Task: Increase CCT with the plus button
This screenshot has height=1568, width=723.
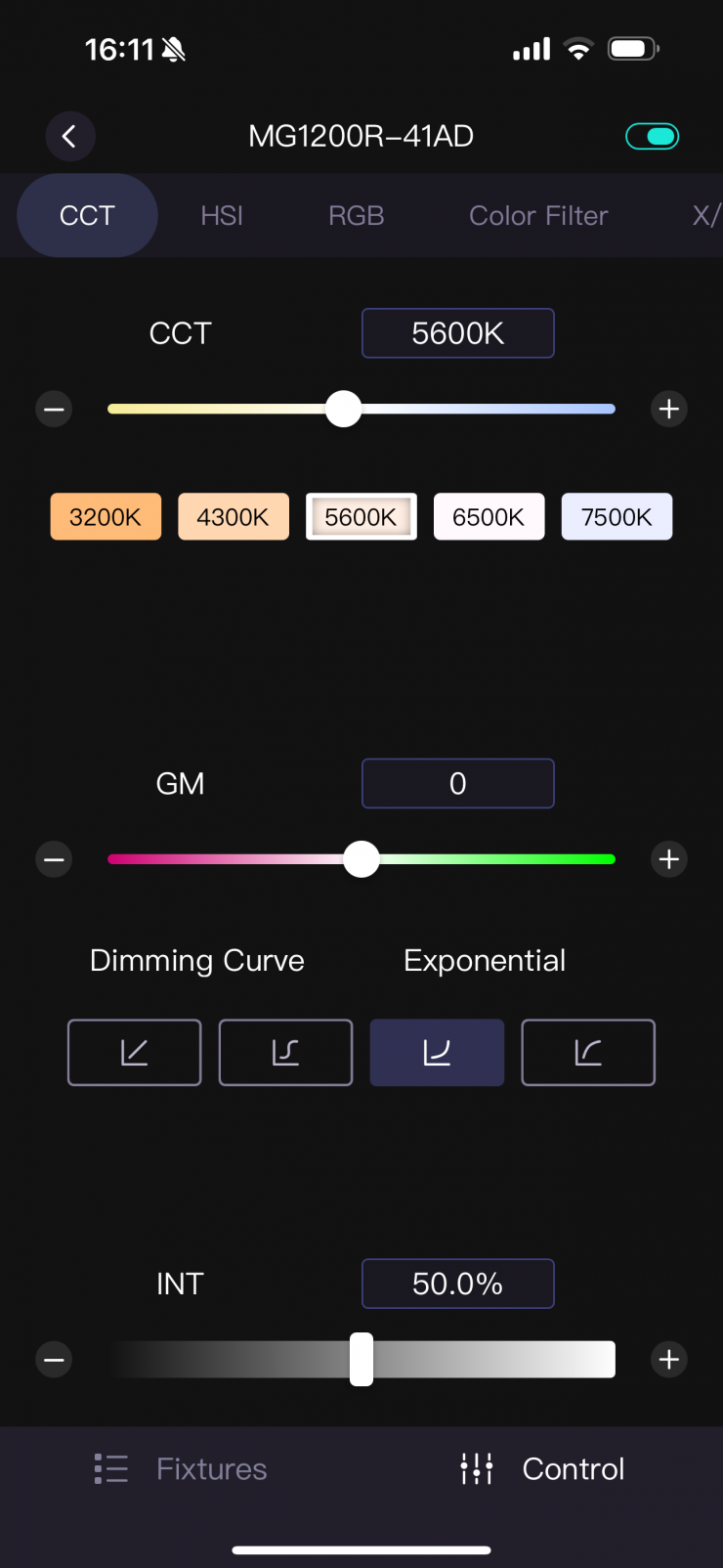Action: click(x=669, y=409)
